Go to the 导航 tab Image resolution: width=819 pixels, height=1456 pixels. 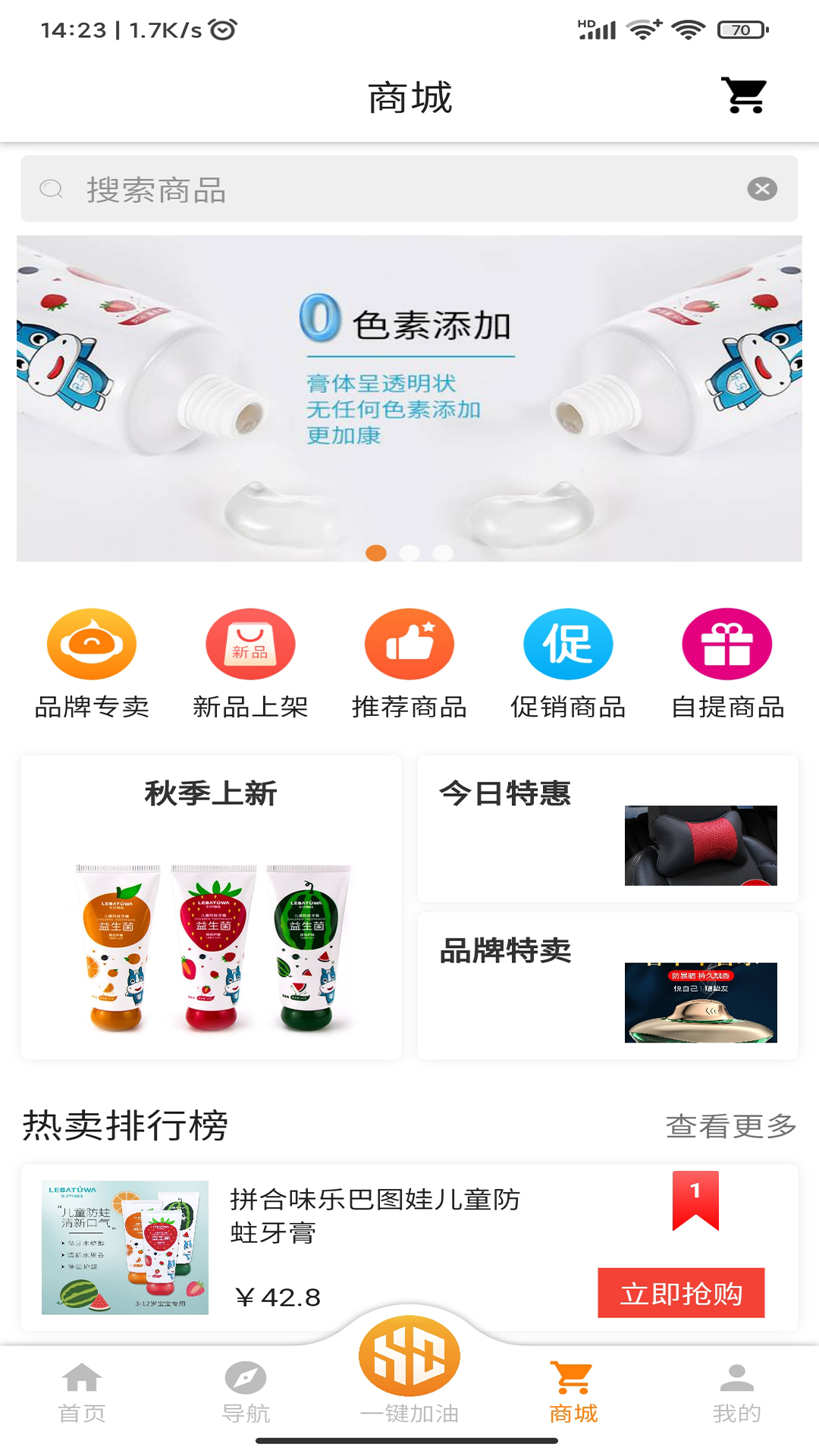coord(246,1392)
